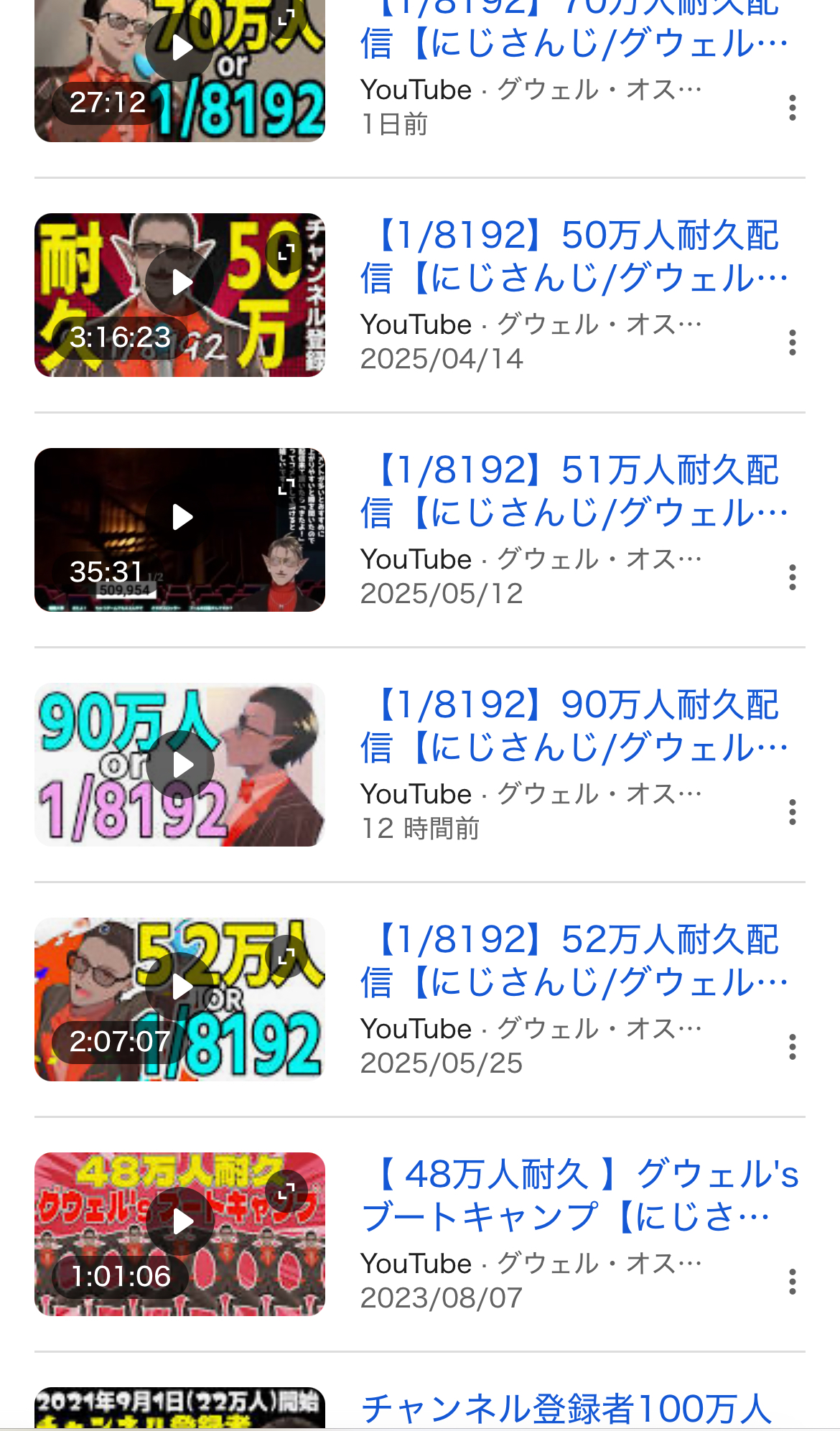
Task: Open the 【1/8192】52万人耐久配信 video link
Action: coord(574,961)
